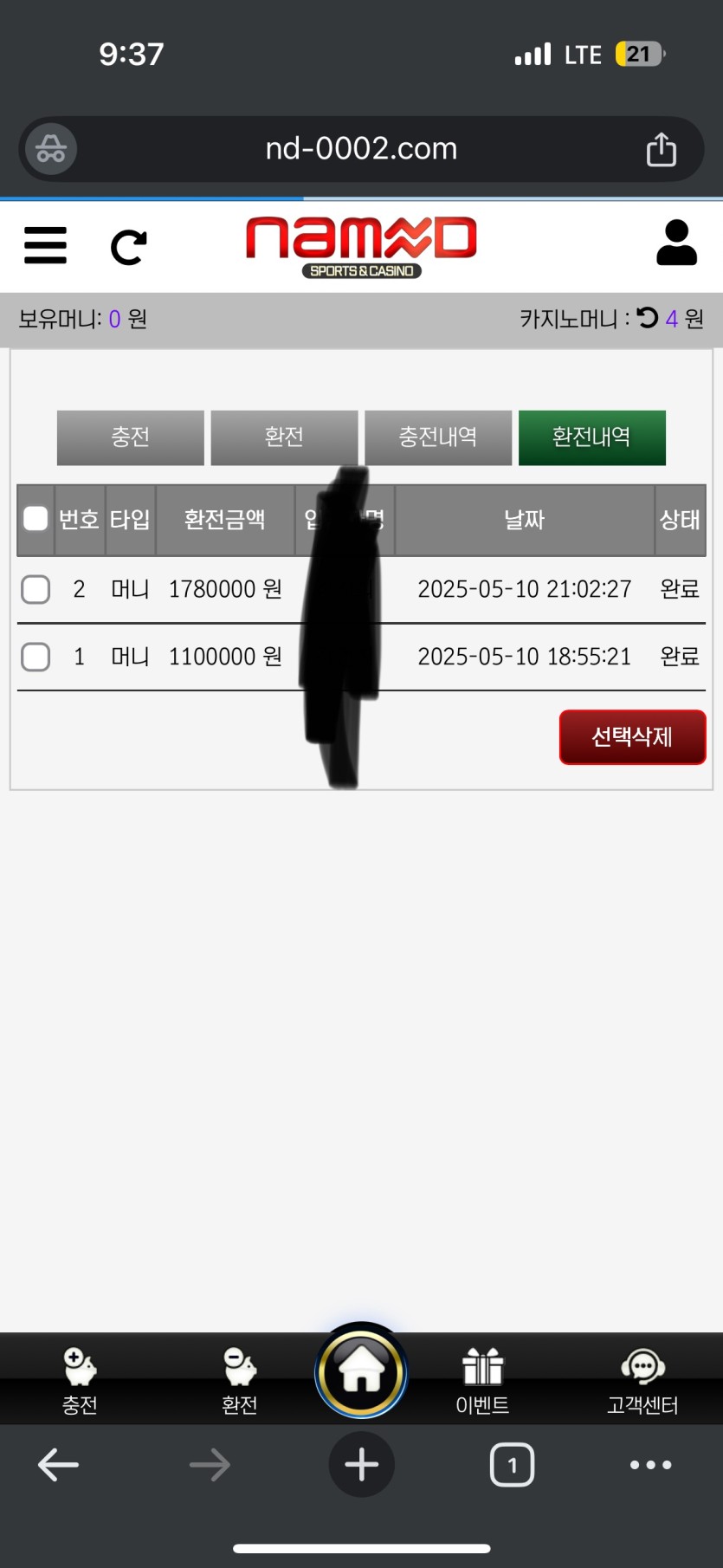
Task: Tap the page refresh arrow icon
Action: pos(128,248)
